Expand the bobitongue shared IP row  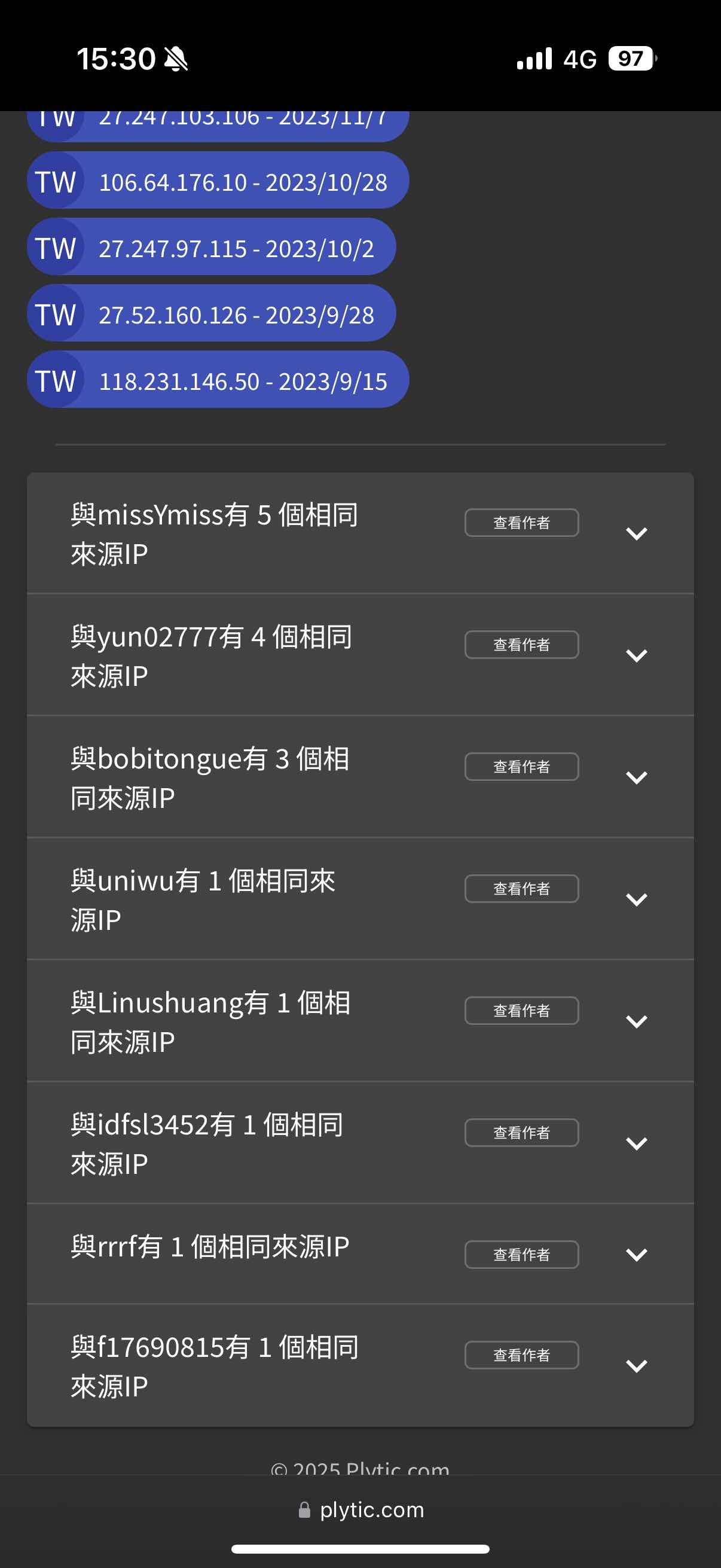(x=636, y=777)
